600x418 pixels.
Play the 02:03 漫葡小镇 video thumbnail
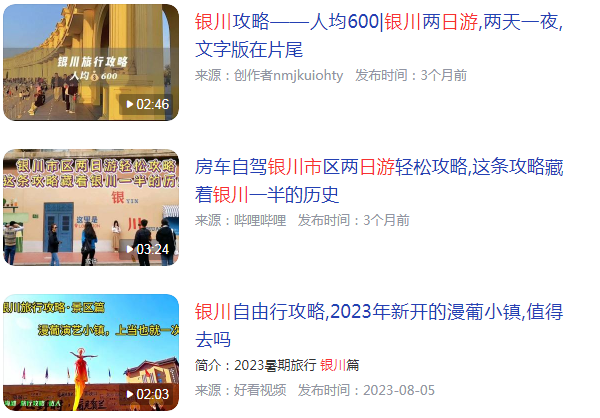90,352
